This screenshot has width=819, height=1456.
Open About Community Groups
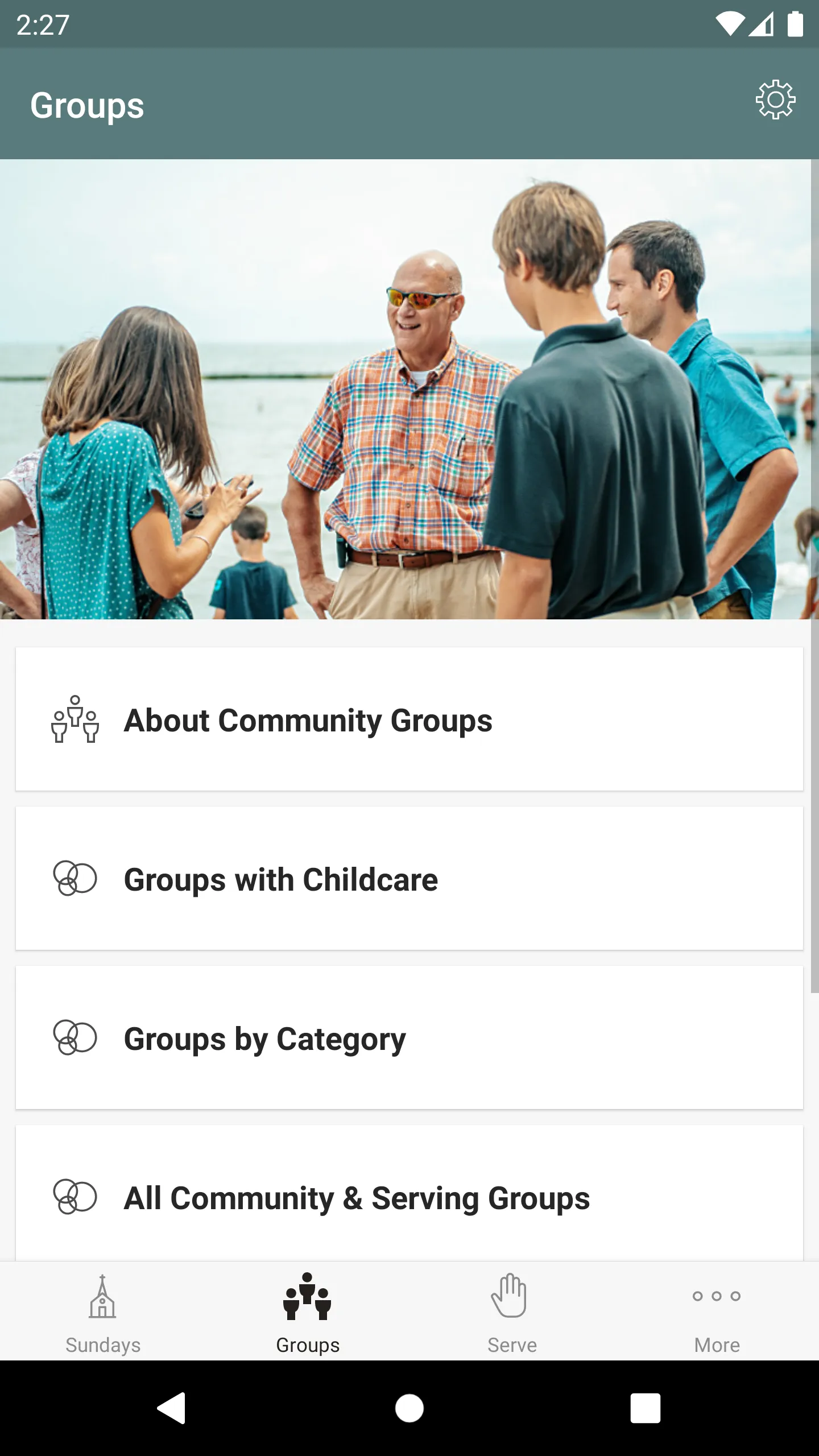(x=409, y=719)
